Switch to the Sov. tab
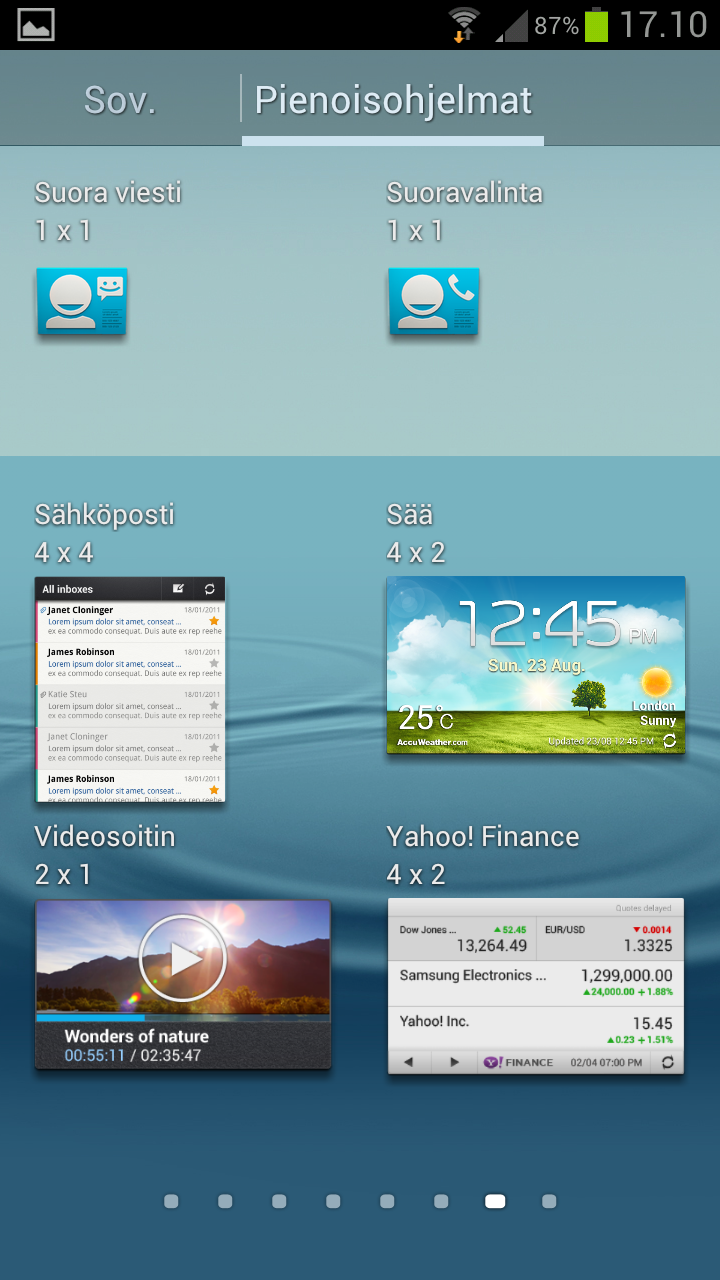Image resolution: width=720 pixels, height=1280 pixels. coord(120,100)
